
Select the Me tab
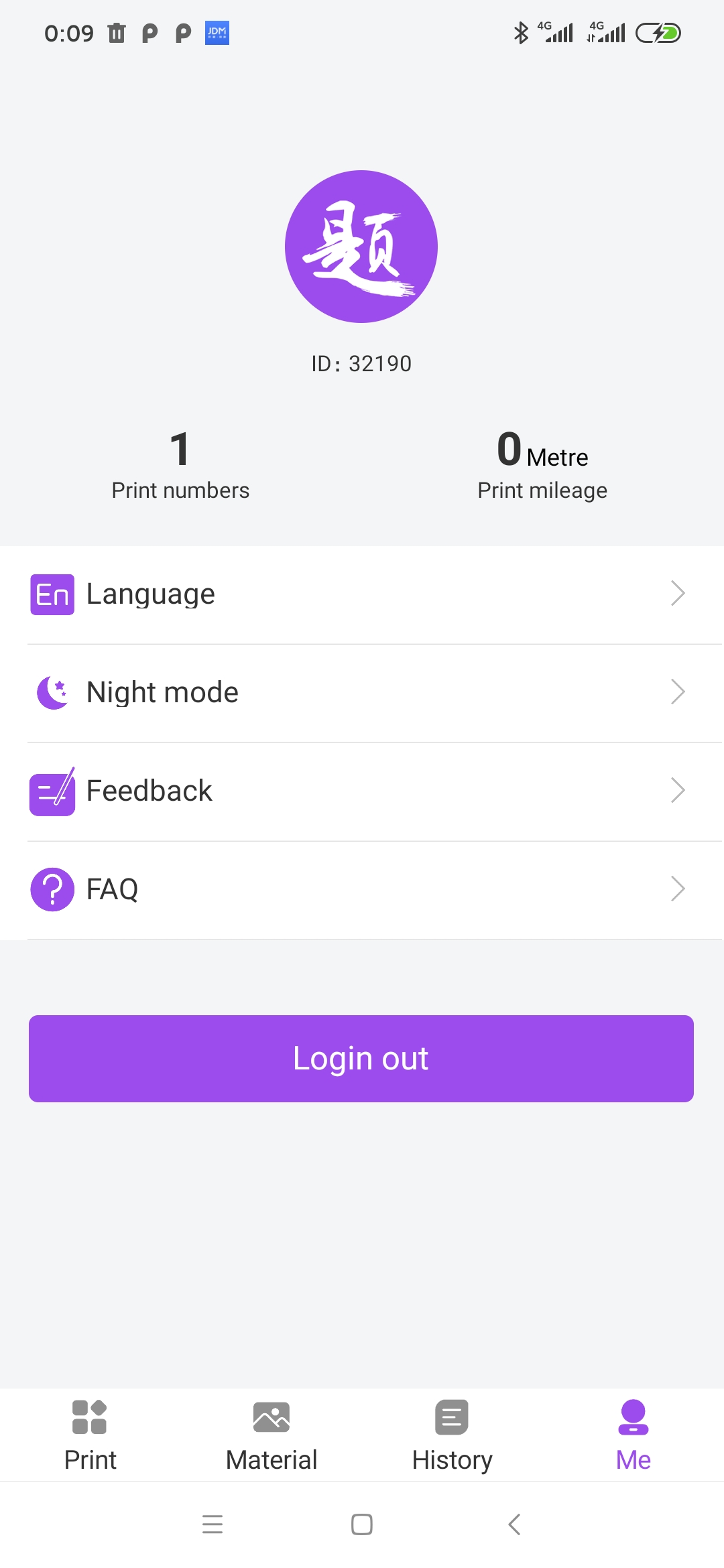[633, 1435]
